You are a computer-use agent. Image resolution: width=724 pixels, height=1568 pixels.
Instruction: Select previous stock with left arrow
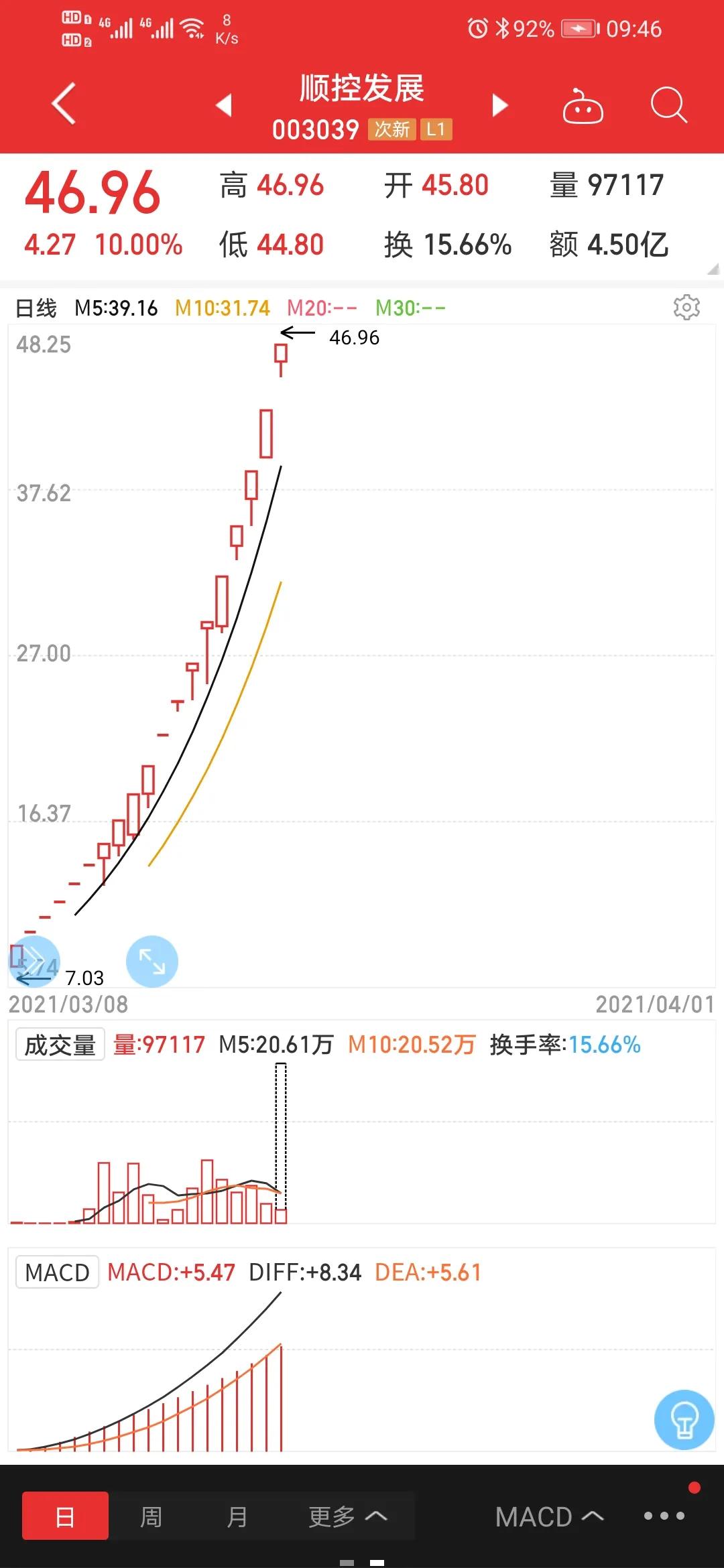tap(225, 106)
